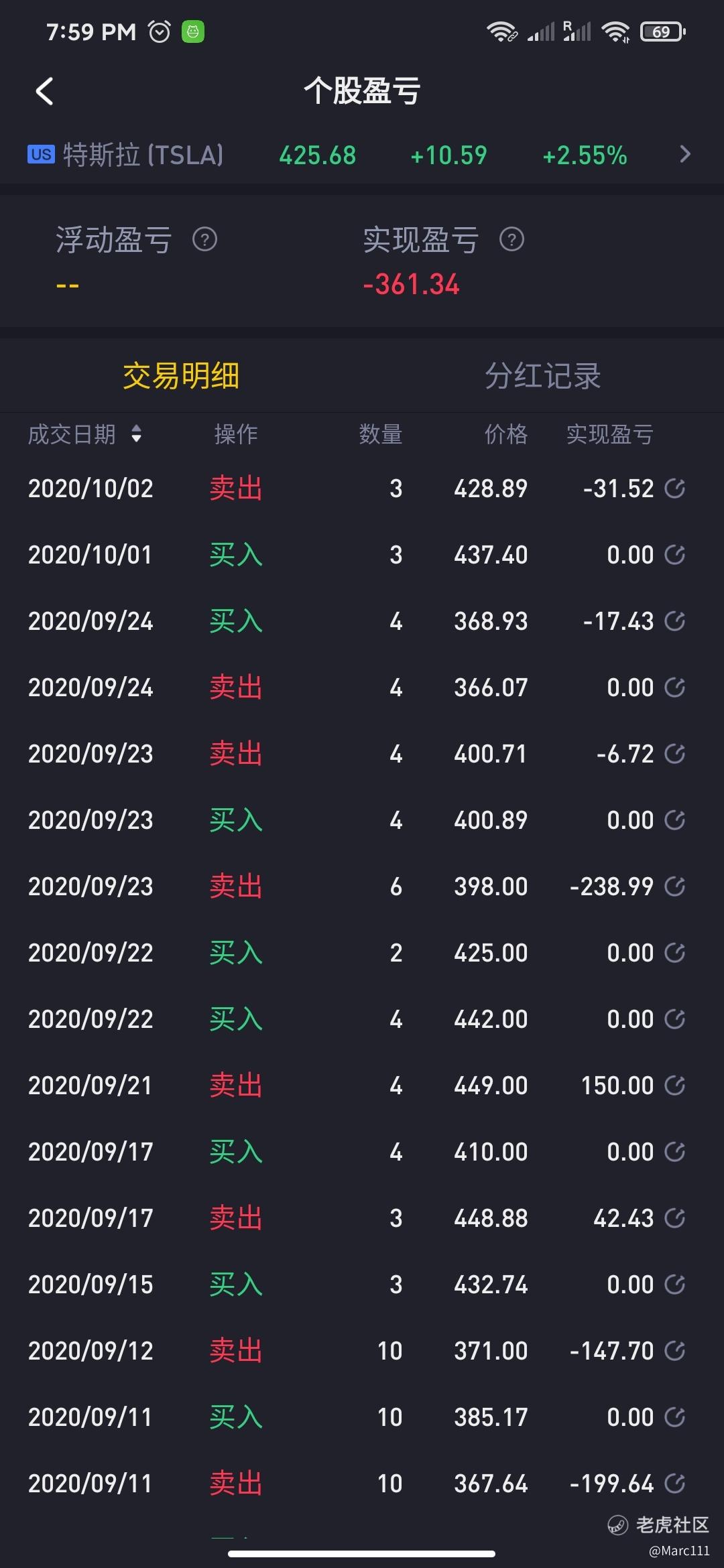Show help for 实现盈亏
The height and width of the screenshot is (1568, 724).
pyautogui.click(x=511, y=239)
